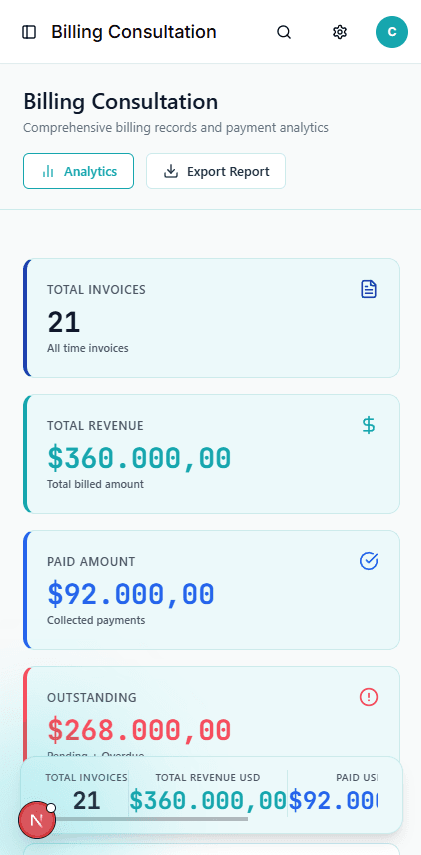The image size is (421, 855).
Task: Tap Export Report button
Action: click(216, 171)
